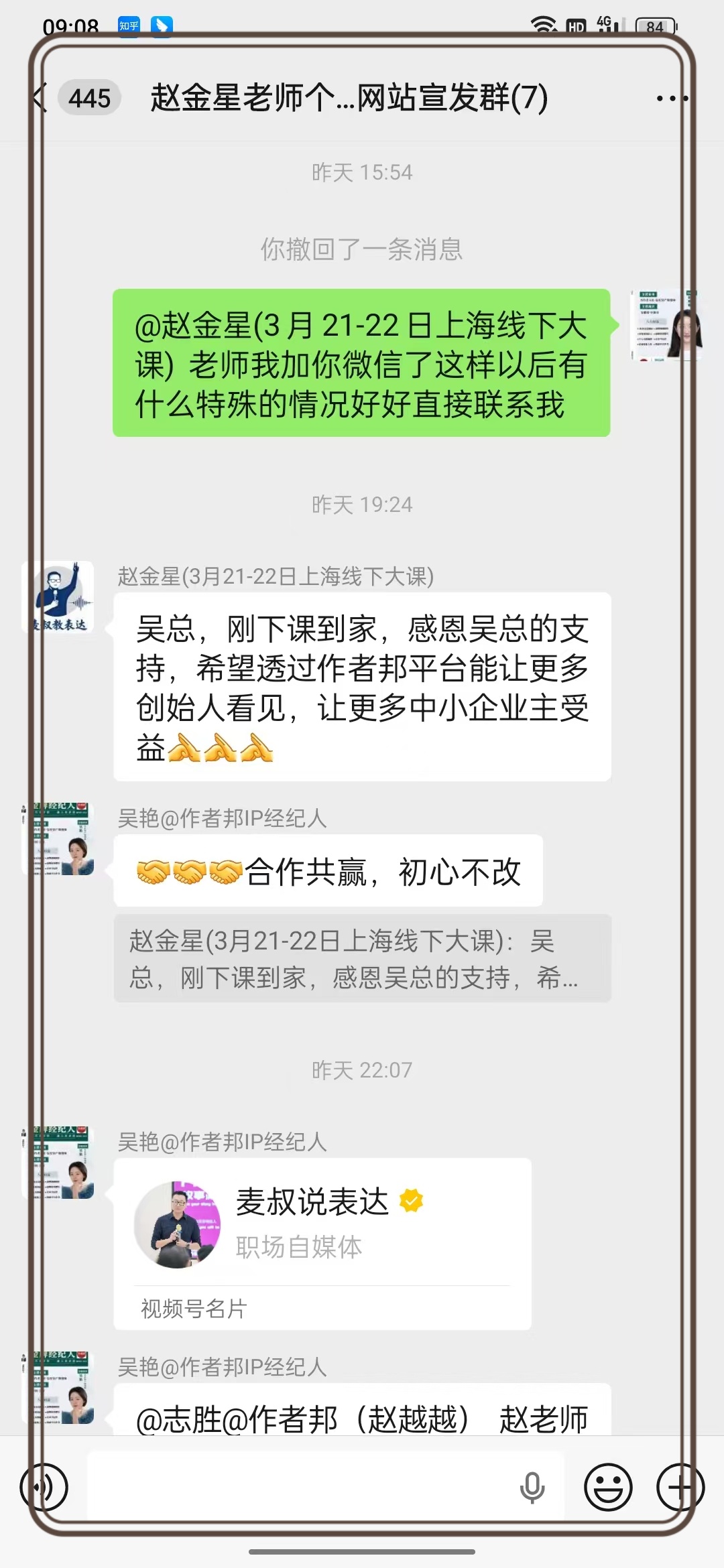Open the plus attachments menu
724x1568 pixels.
[x=680, y=1487]
